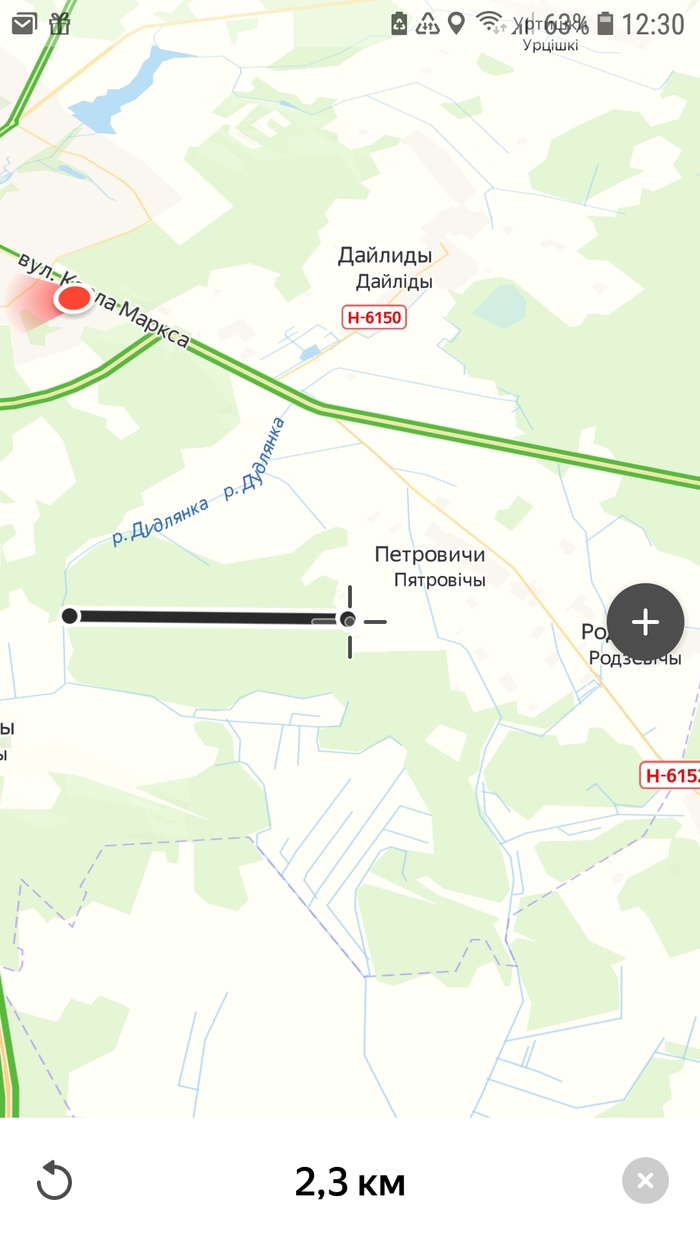The height and width of the screenshot is (1244, 700).
Task: Tap the red location marker on map
Action: pyautogui.click(x=73, y=298)
